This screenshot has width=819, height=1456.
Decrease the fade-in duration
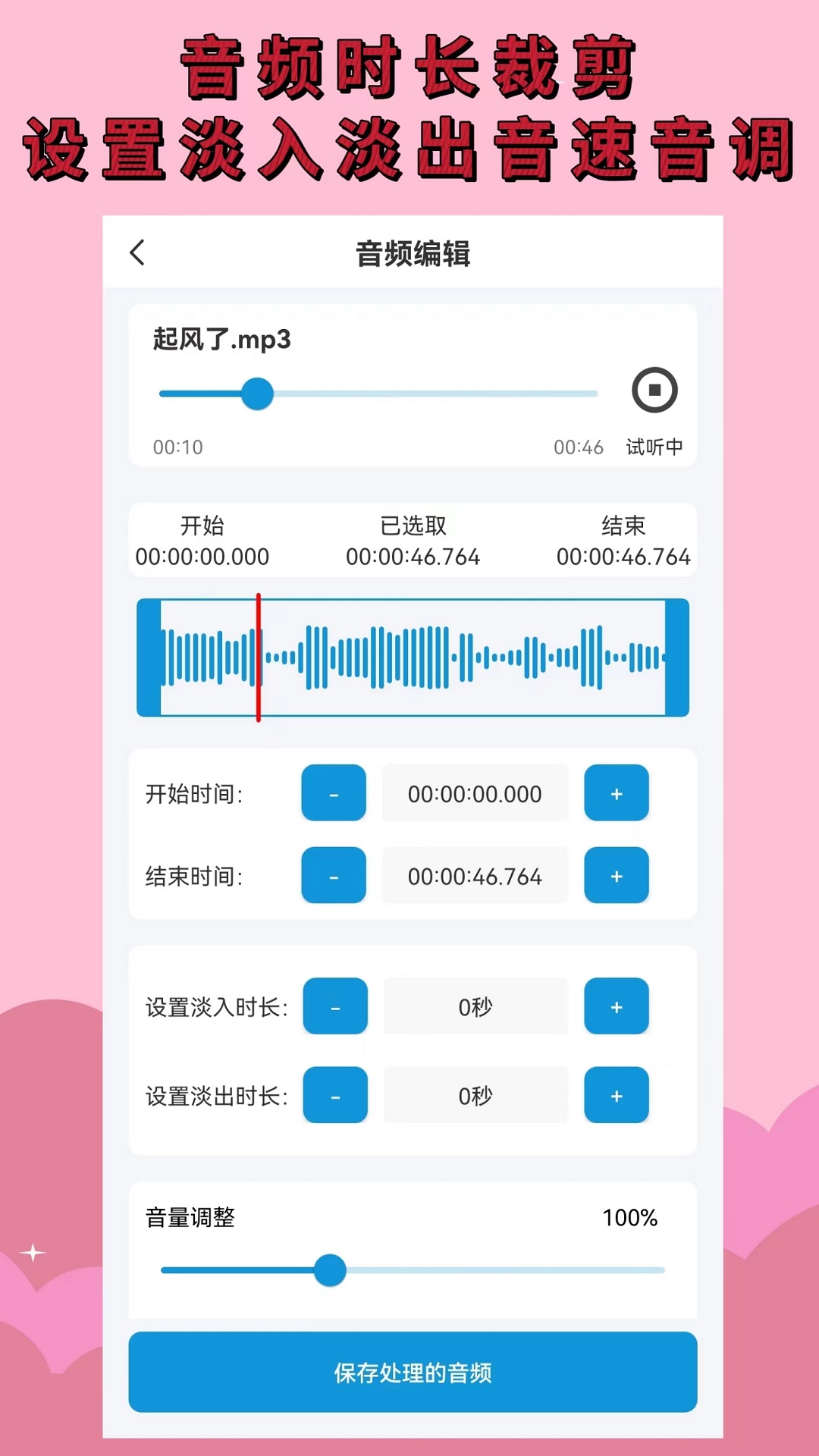click(x=335, y=1007)
